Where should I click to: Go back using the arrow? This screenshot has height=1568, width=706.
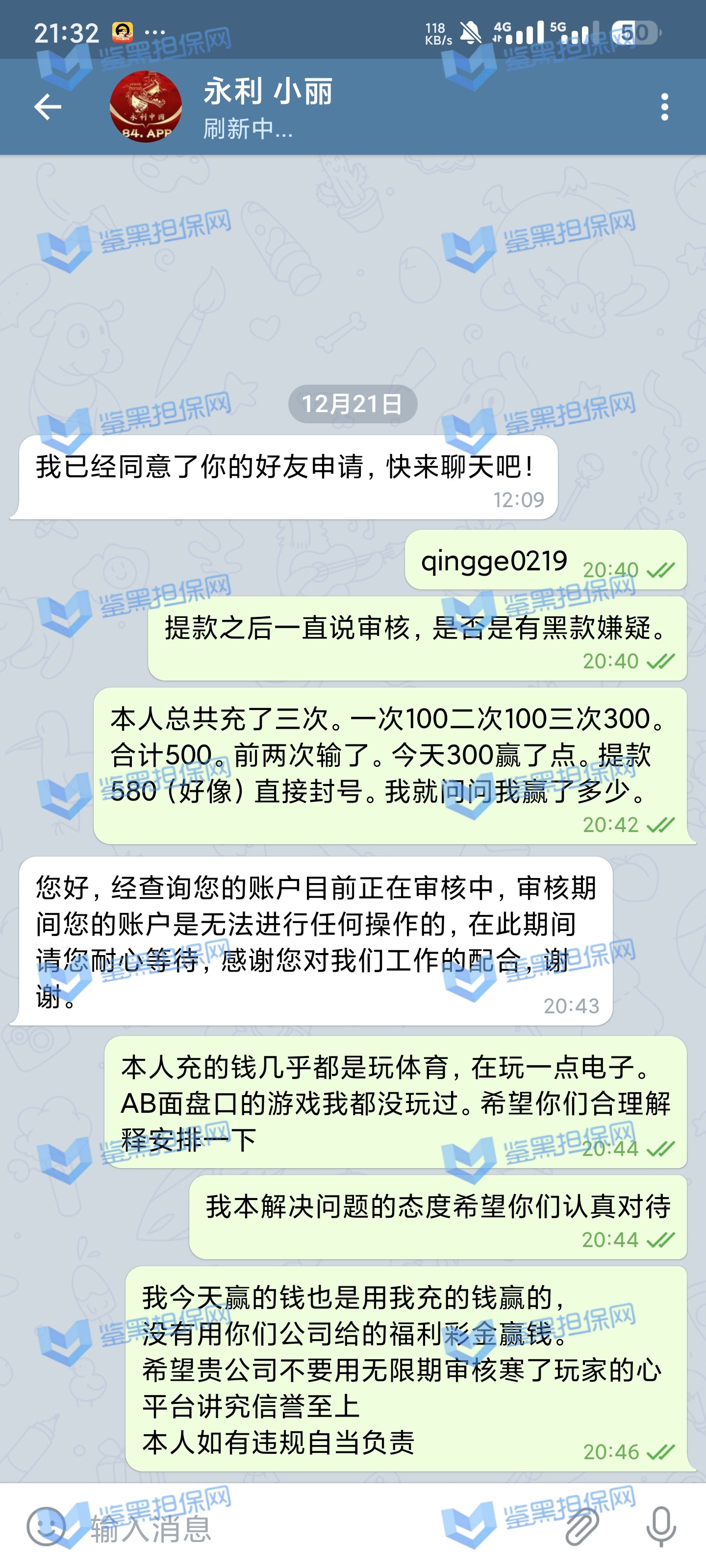(x=48, y=107)
